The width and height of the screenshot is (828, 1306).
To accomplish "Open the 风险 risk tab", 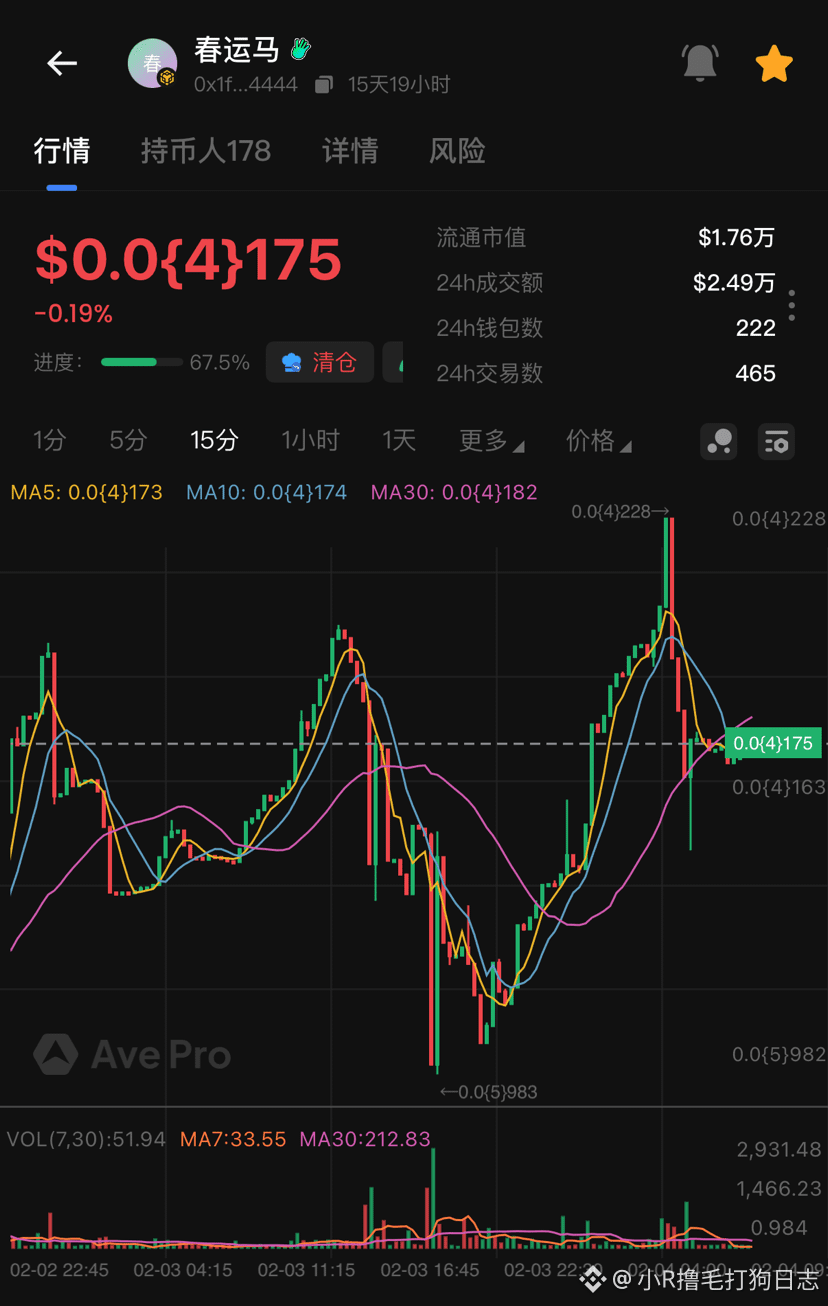I will pyautogui.click(x=456, y=150).
